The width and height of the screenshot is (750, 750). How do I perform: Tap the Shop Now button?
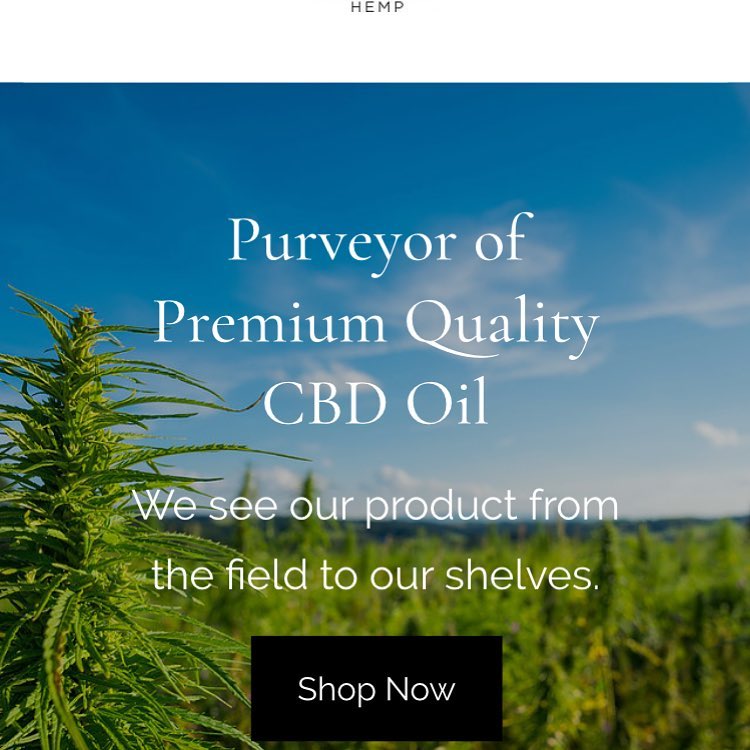click(x=376, y=688)
